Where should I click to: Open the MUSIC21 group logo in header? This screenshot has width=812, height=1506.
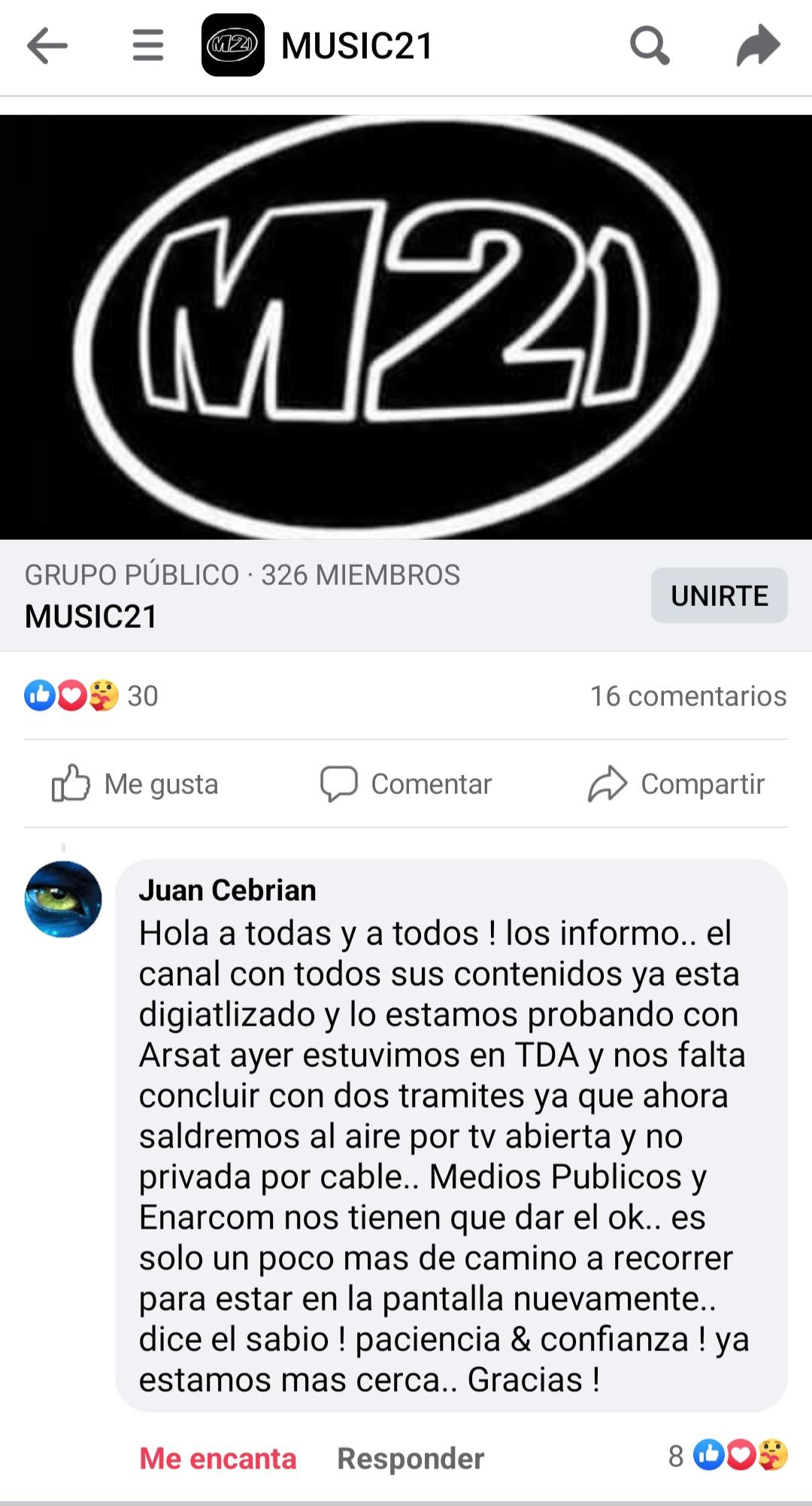click(x=232, y=46)
